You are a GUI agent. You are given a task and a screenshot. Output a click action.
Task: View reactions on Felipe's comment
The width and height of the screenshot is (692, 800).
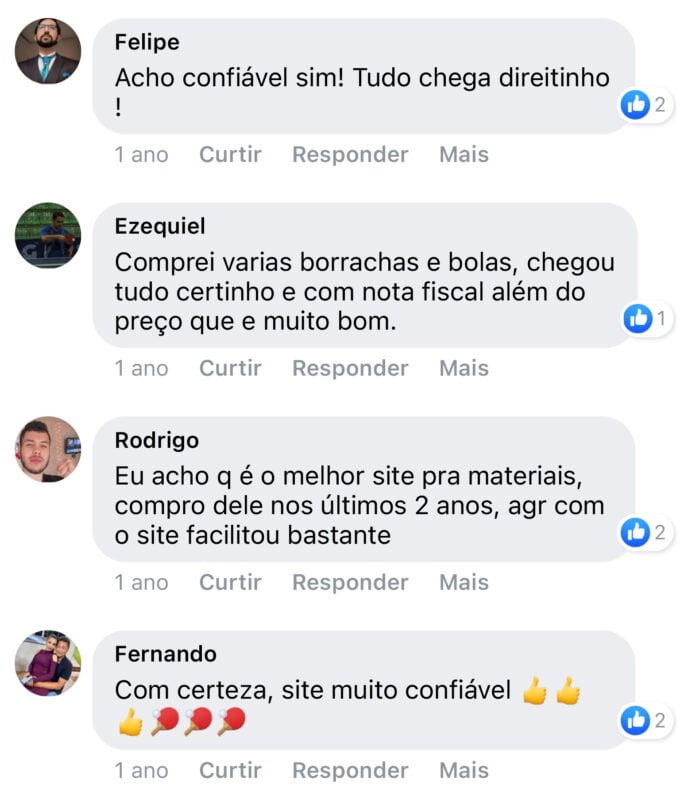tap(644, 104)
